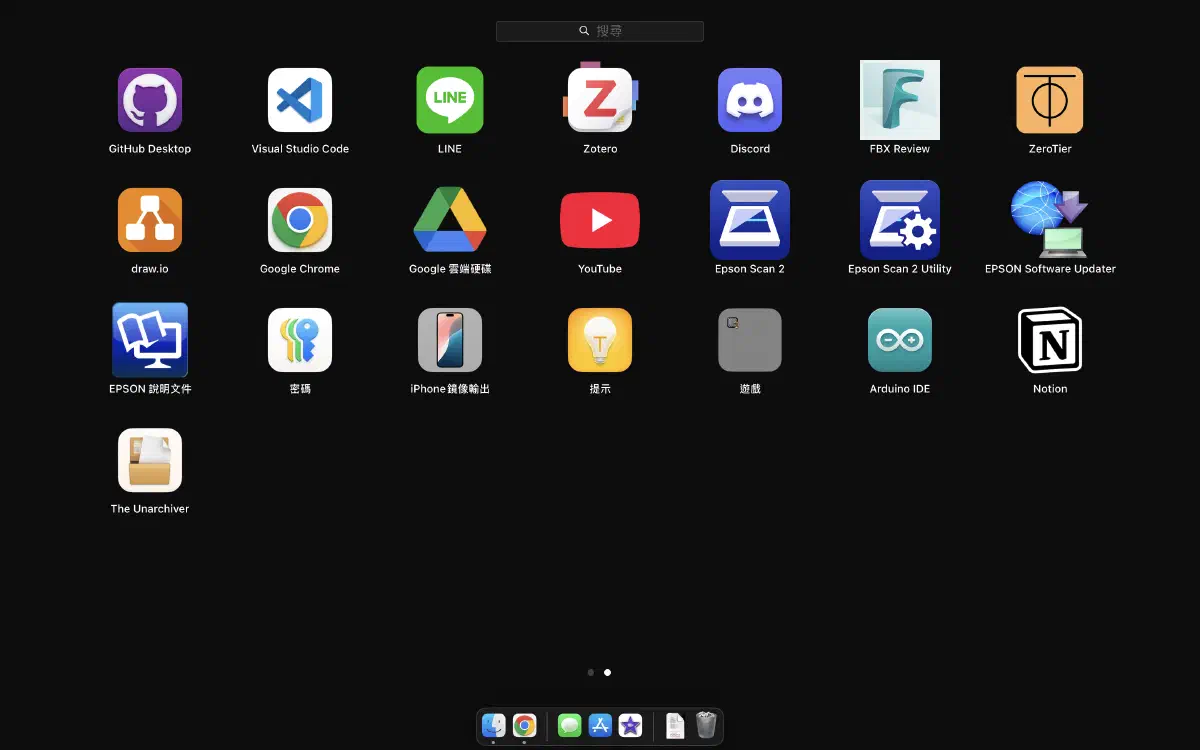Launch the LINE app
Image resolution: width=1200 pixels, height=750 pixels.
[450, 100]
